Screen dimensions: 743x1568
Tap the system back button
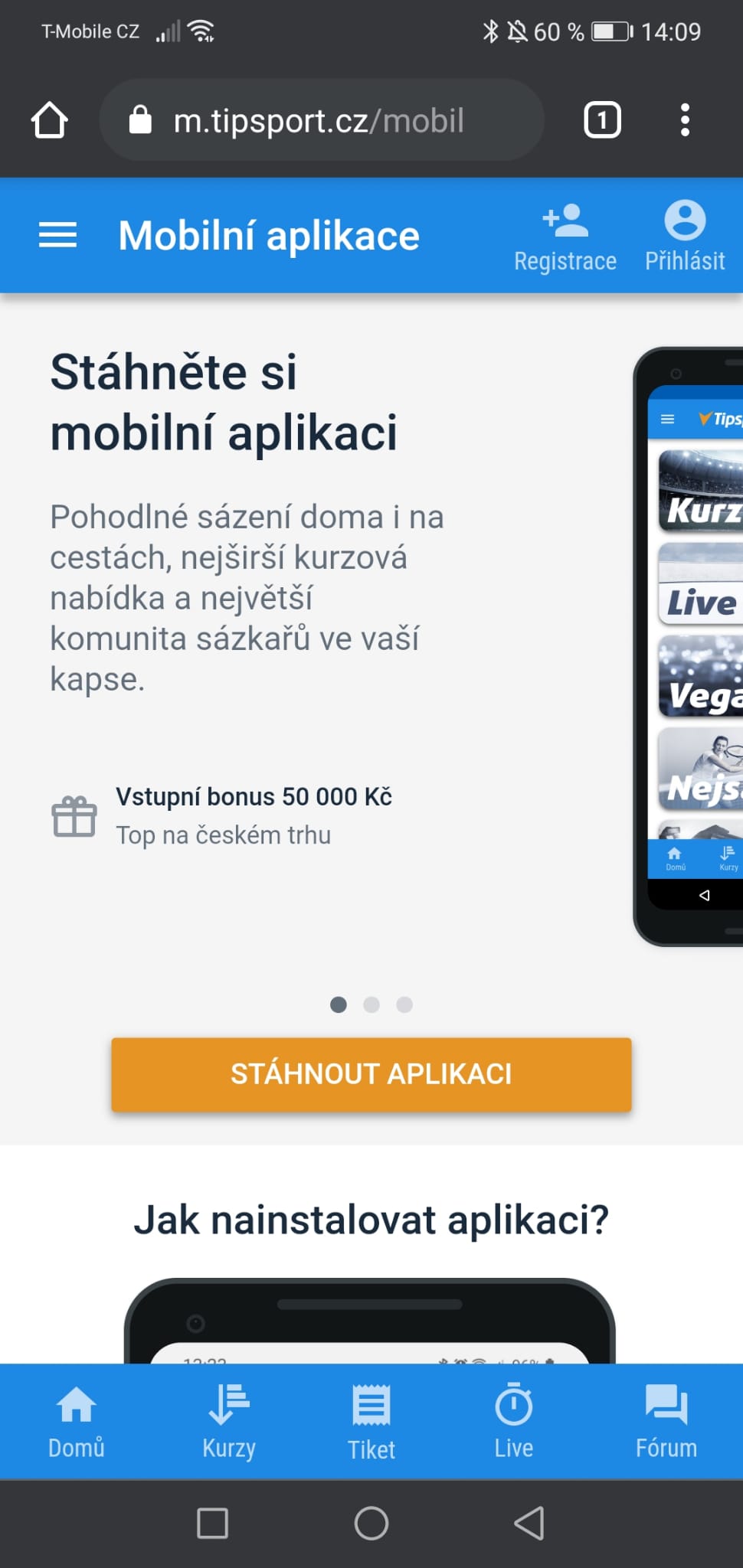(529, 1523)
